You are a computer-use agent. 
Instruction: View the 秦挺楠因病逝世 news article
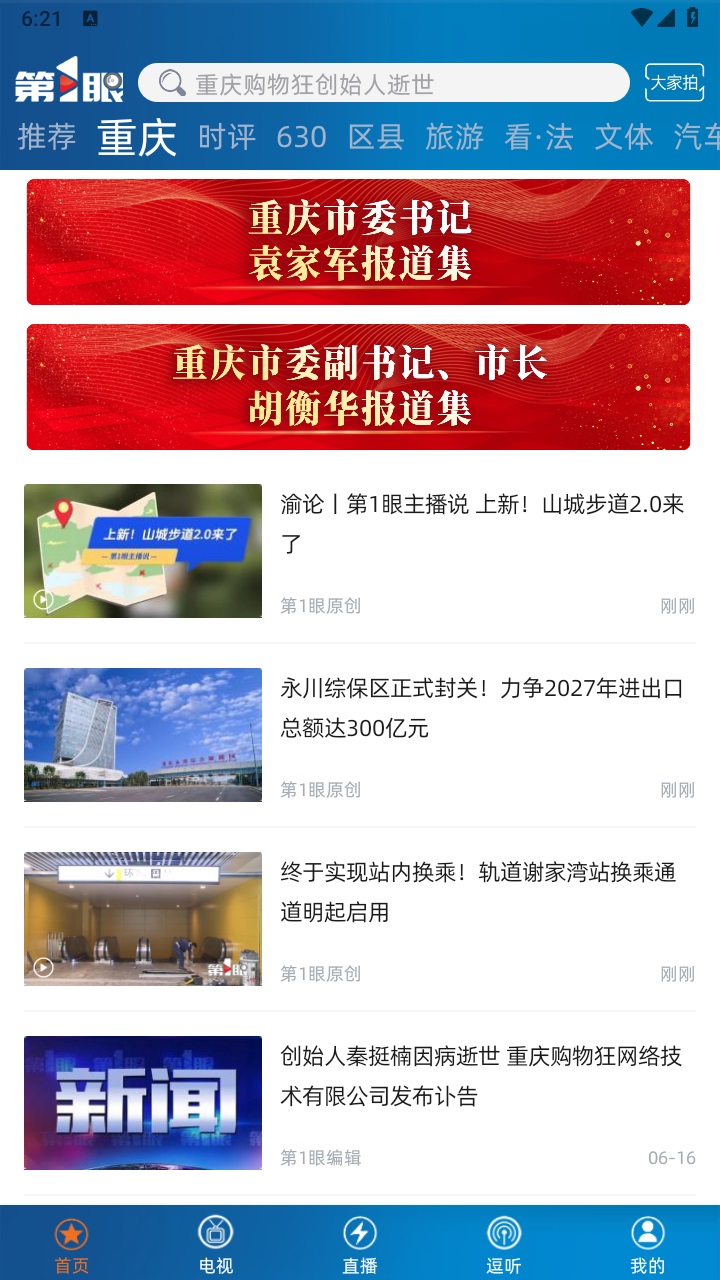482,1076
